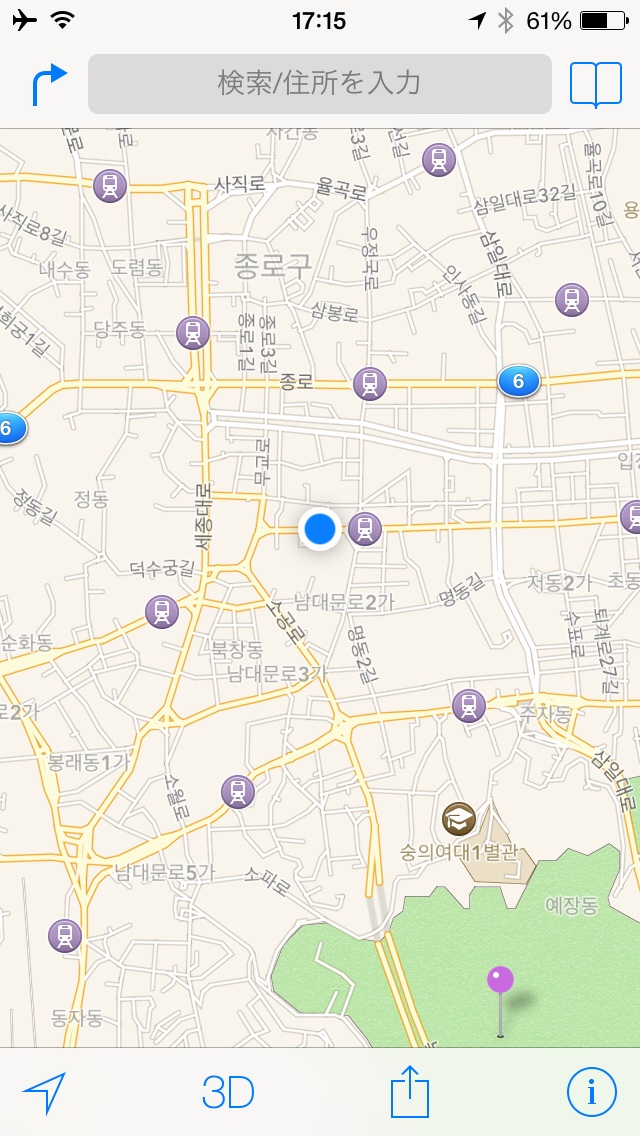Select the 숭의여대1별관 school marker
The height and width of the screenshot is (1136, 640).
pos(459,819)
